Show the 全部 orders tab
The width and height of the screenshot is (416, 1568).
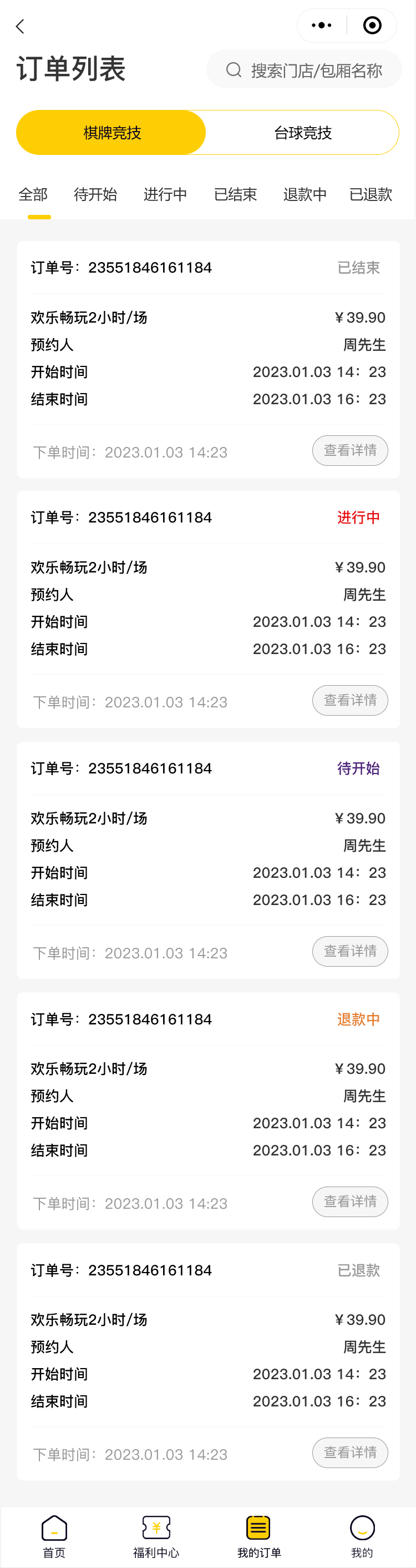coord(33,195)
